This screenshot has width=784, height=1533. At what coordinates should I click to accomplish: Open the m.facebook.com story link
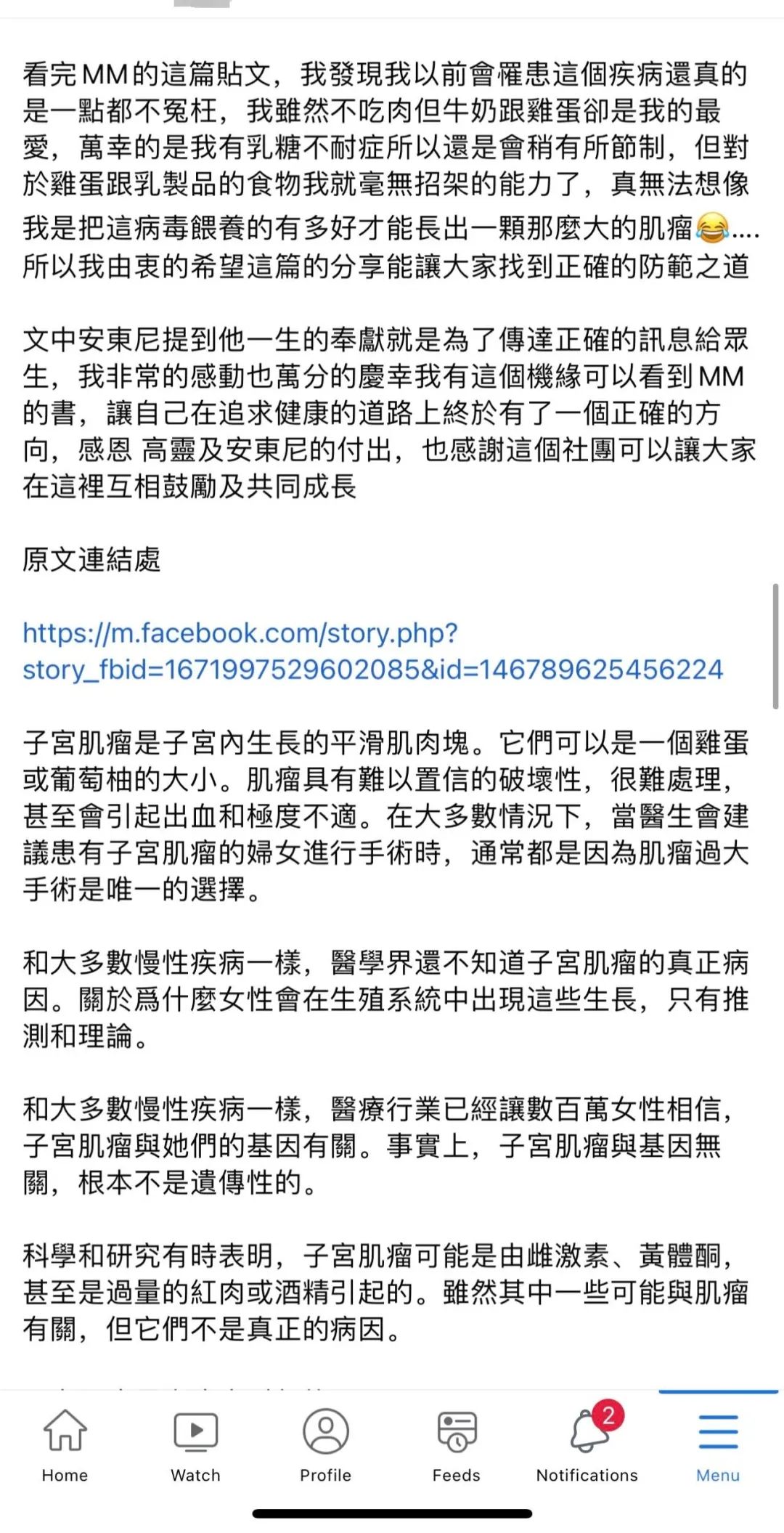pyautogui.click(x=372, y=651)
